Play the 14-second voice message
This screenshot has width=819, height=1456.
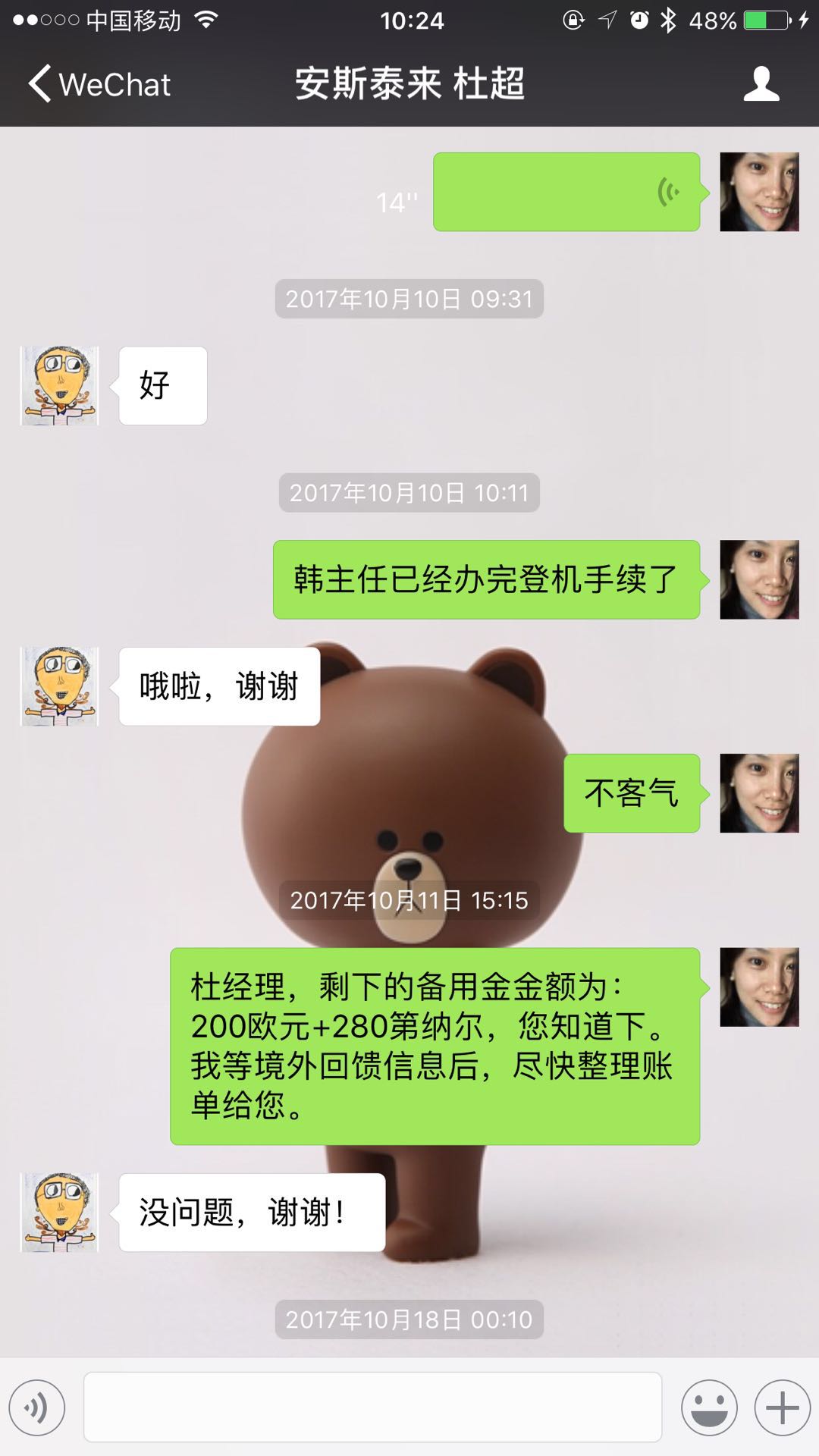566,192
